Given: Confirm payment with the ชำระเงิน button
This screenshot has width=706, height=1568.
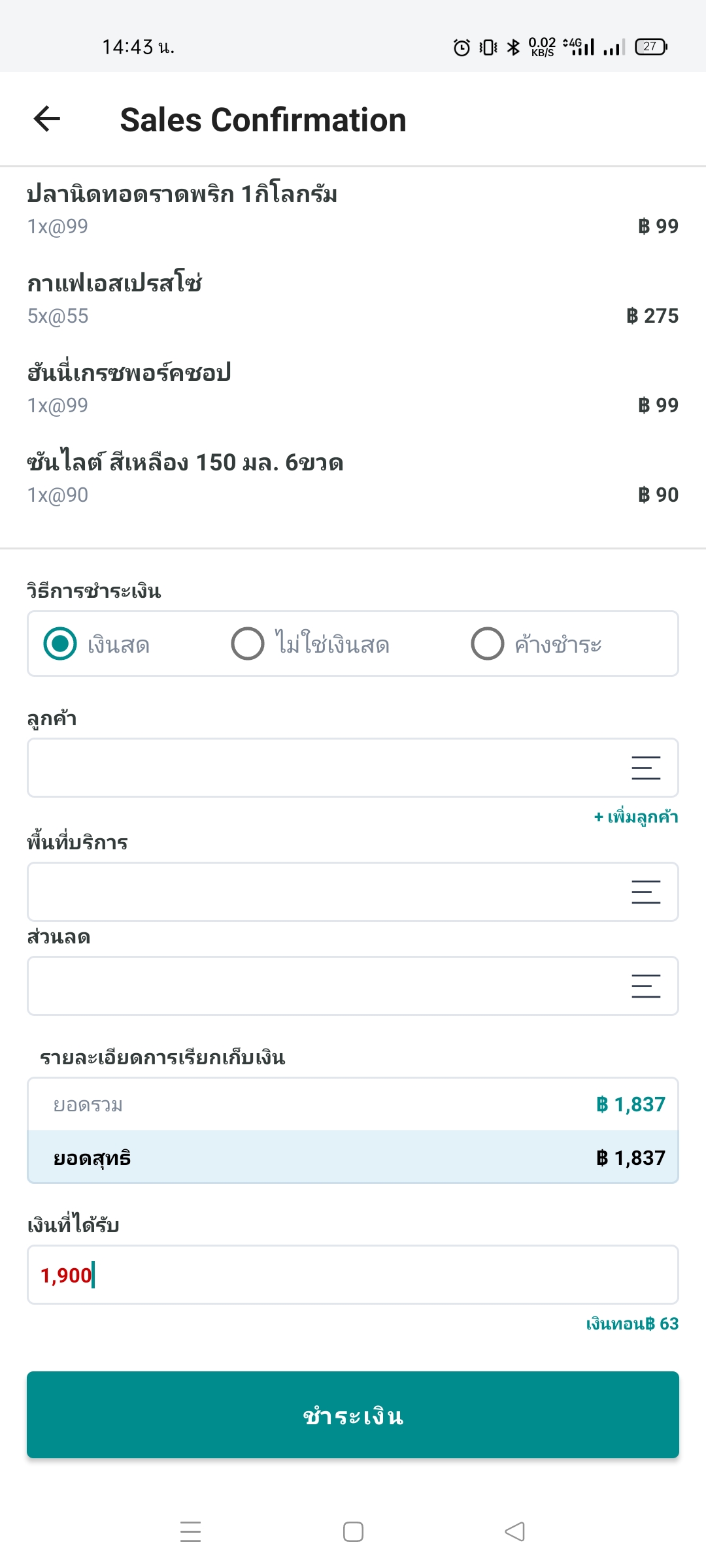Looking at the screenshot, I should point(352,1414).
